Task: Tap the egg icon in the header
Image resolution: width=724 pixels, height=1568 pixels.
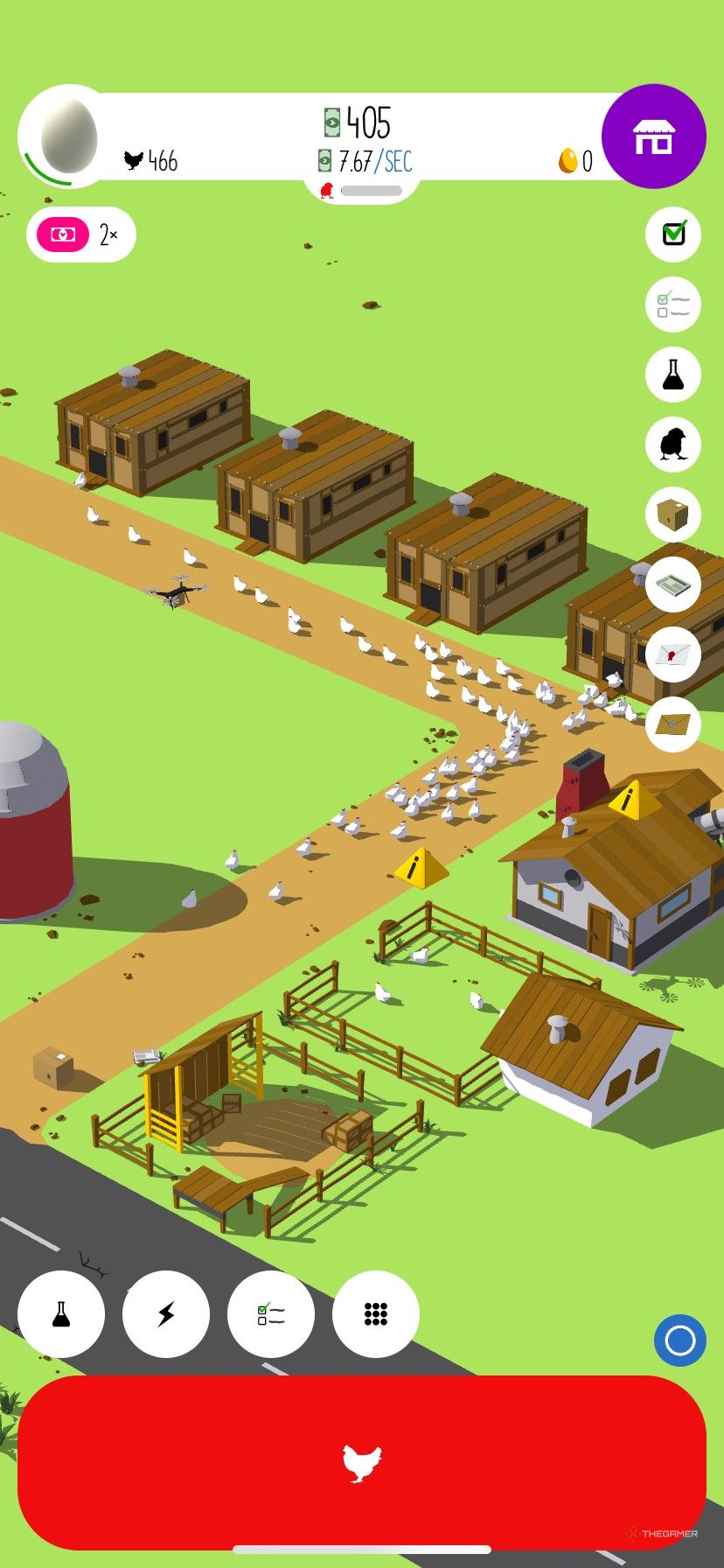Action: [x=68, y=136]
